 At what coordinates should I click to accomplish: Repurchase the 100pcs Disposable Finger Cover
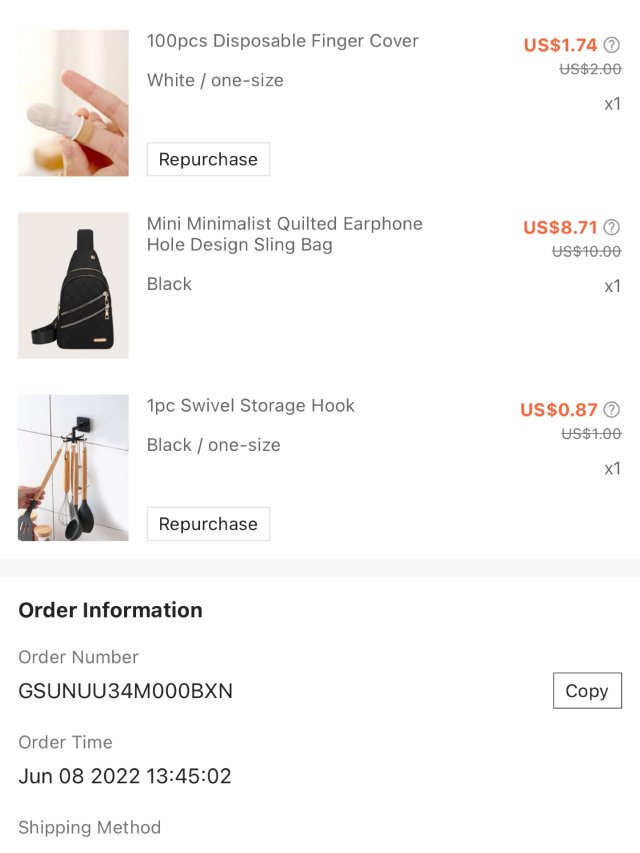click(x=208, y=159)
